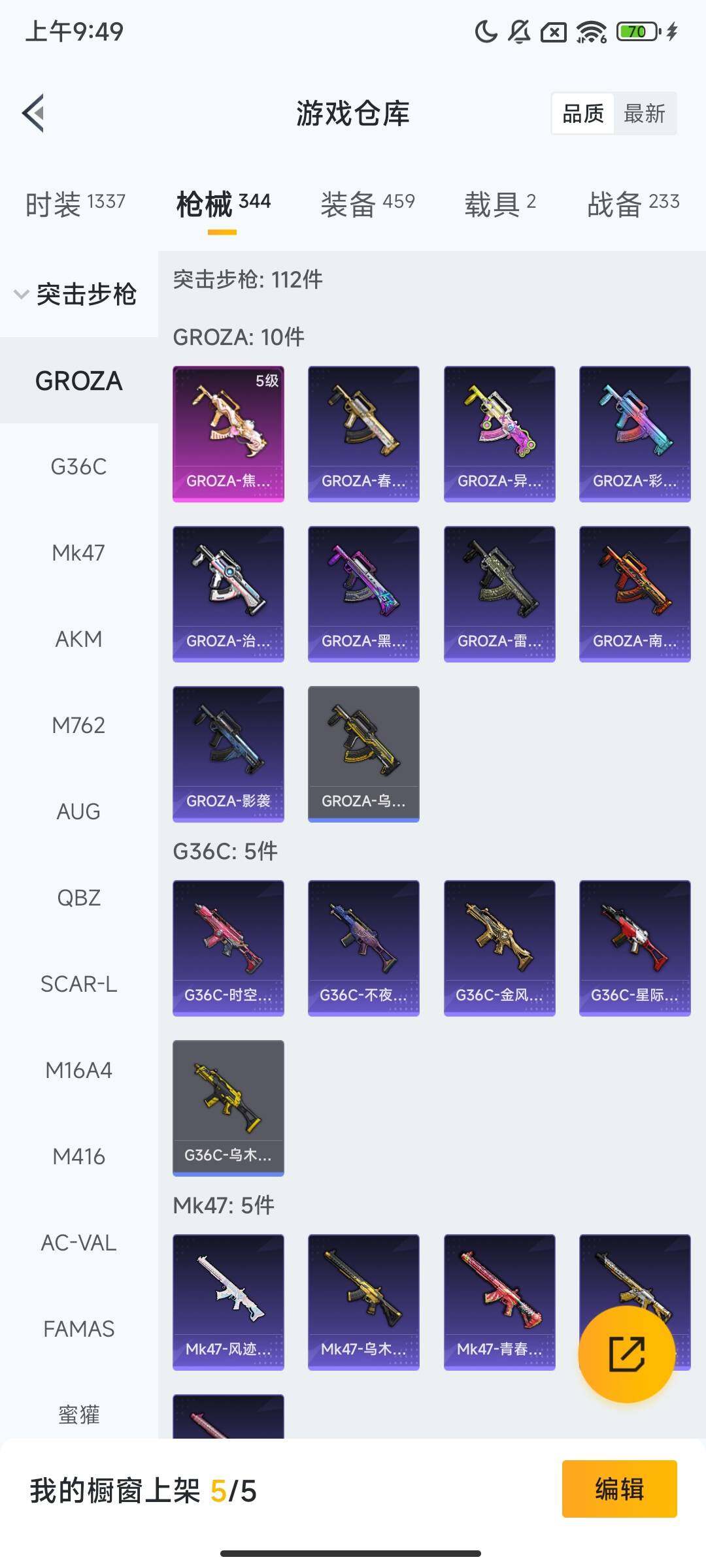The image size is (706, 1568).
Task: Select SCAR-L in the side list
Action: pos(78,984)
